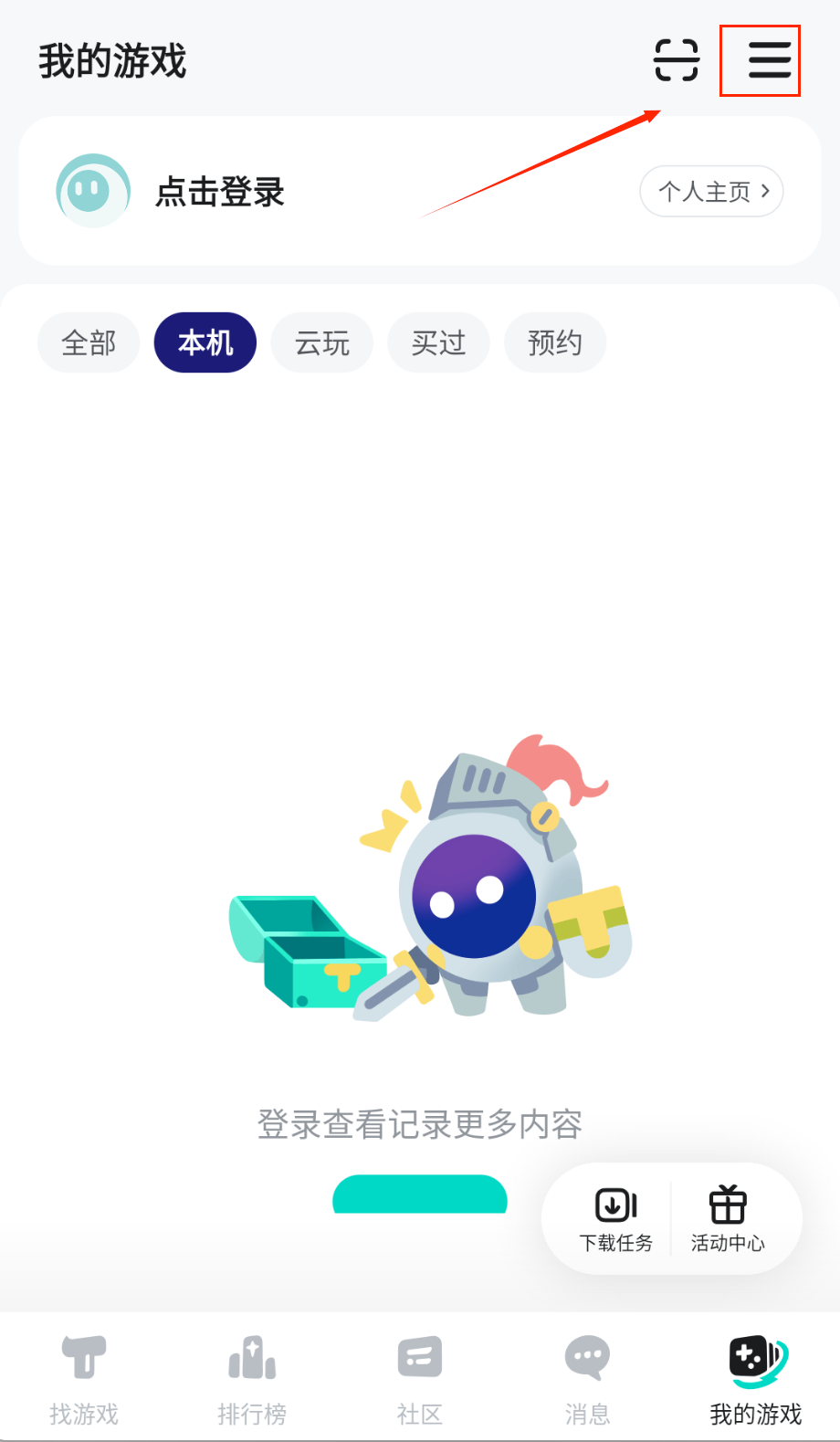
Task: Show 预约 reserved games
Action: pyautogui.click(x=554, y=342)
